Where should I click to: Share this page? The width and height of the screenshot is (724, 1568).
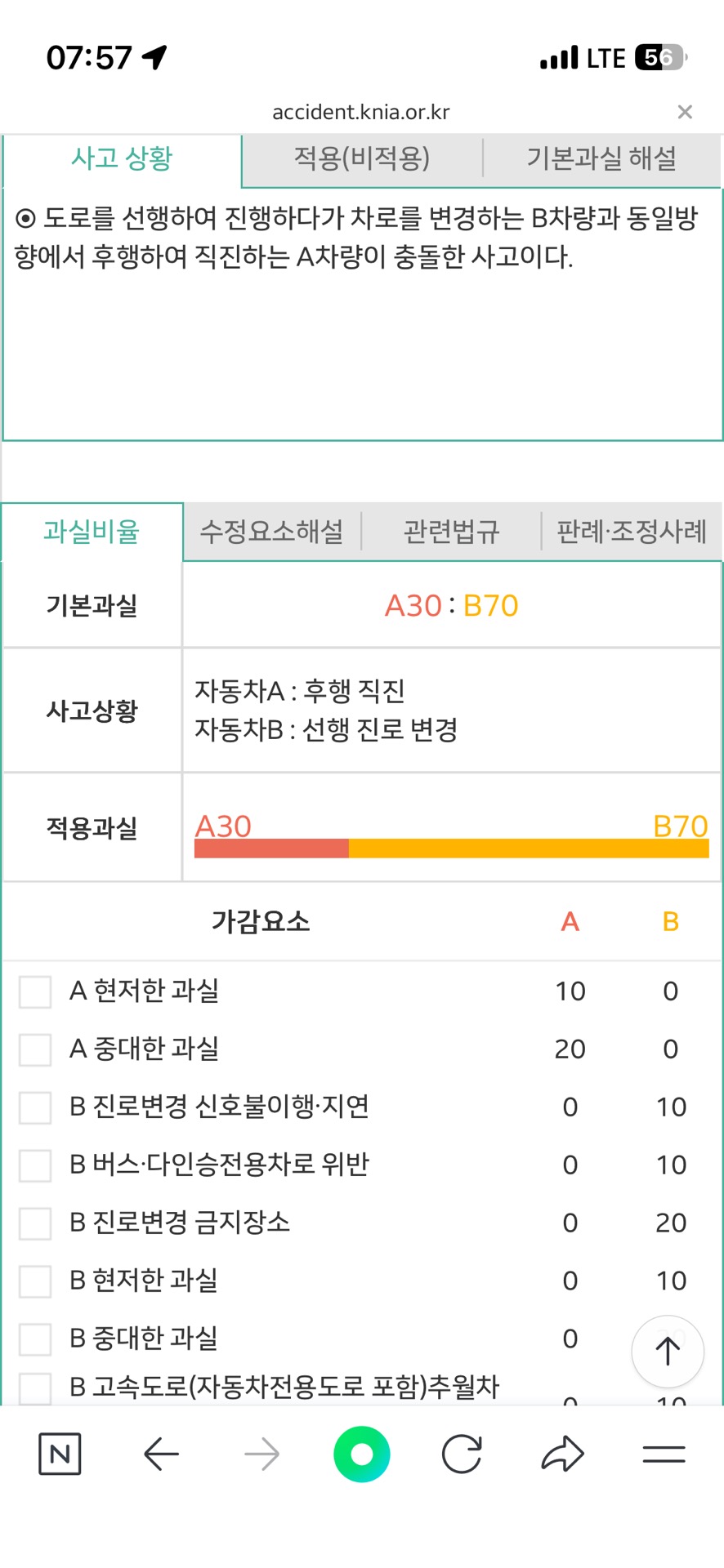tap(563, 1454)
